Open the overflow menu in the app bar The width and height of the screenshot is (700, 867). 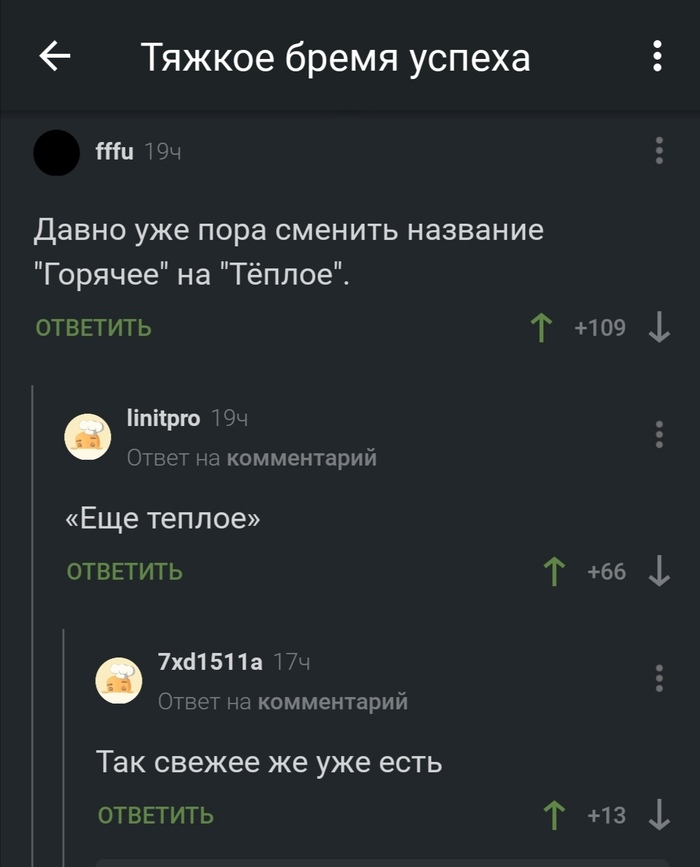pos(657,57)
